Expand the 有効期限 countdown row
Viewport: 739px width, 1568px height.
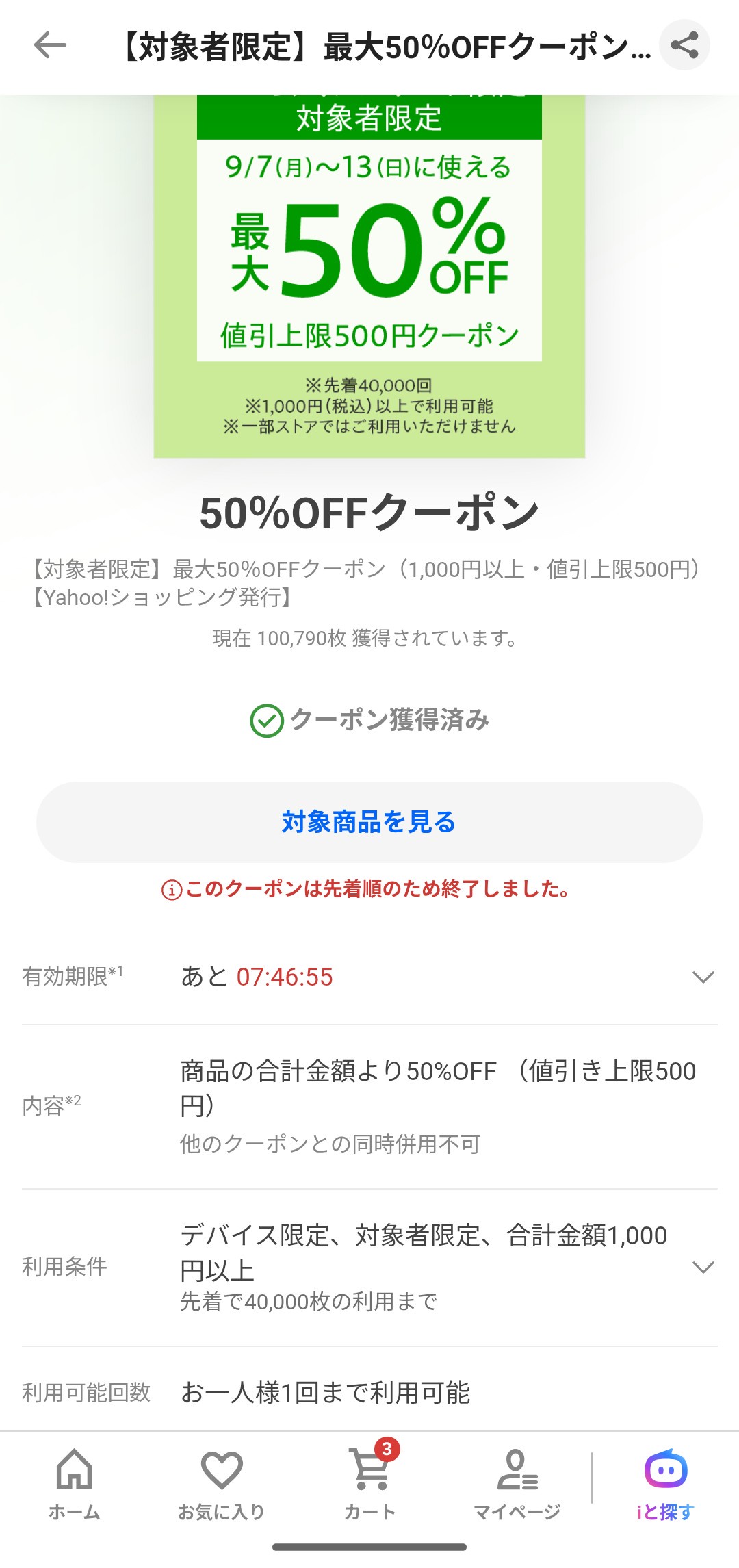[x=369, y=977]
